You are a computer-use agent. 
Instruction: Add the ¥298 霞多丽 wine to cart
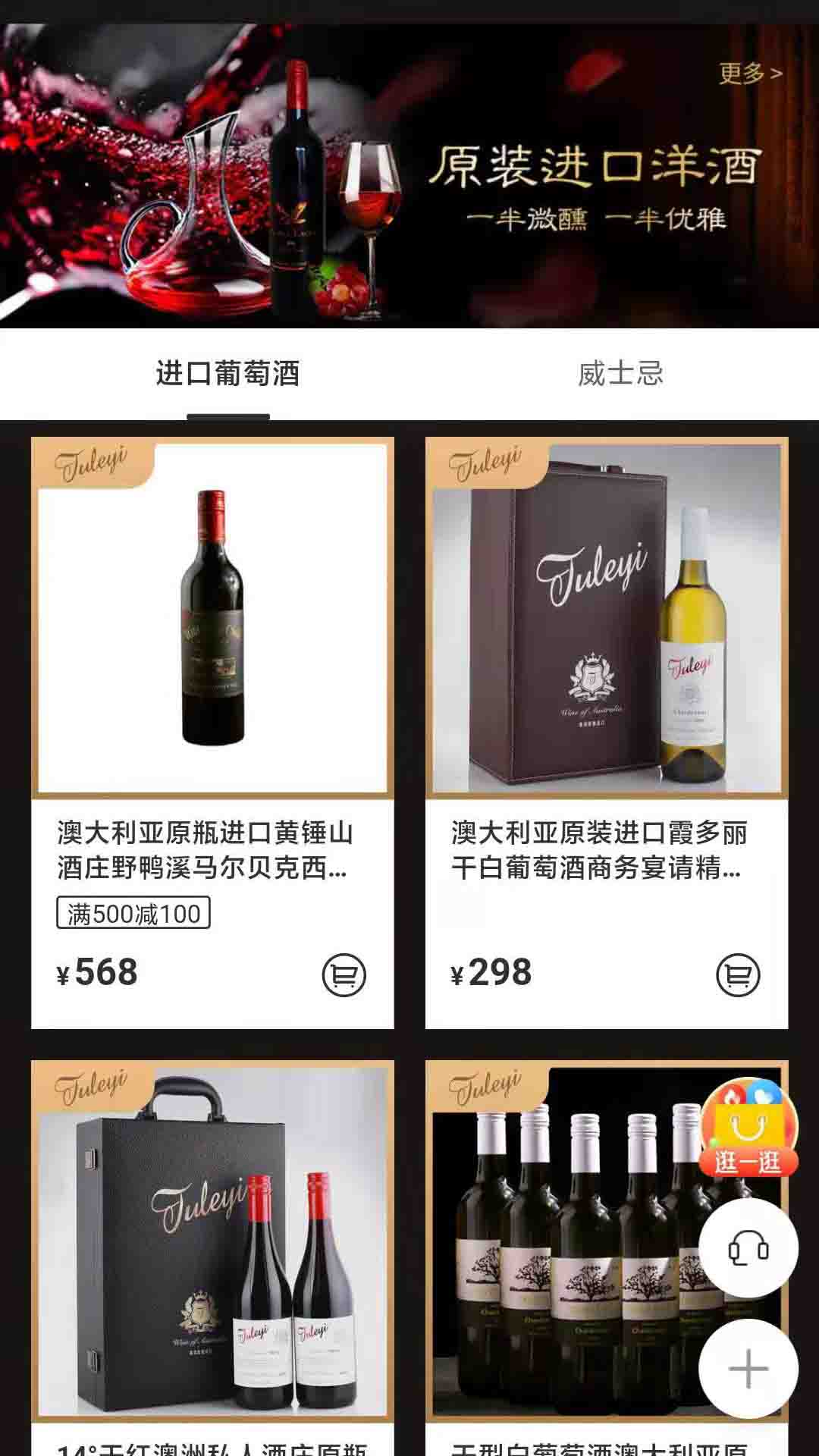(x=738, y=974)
